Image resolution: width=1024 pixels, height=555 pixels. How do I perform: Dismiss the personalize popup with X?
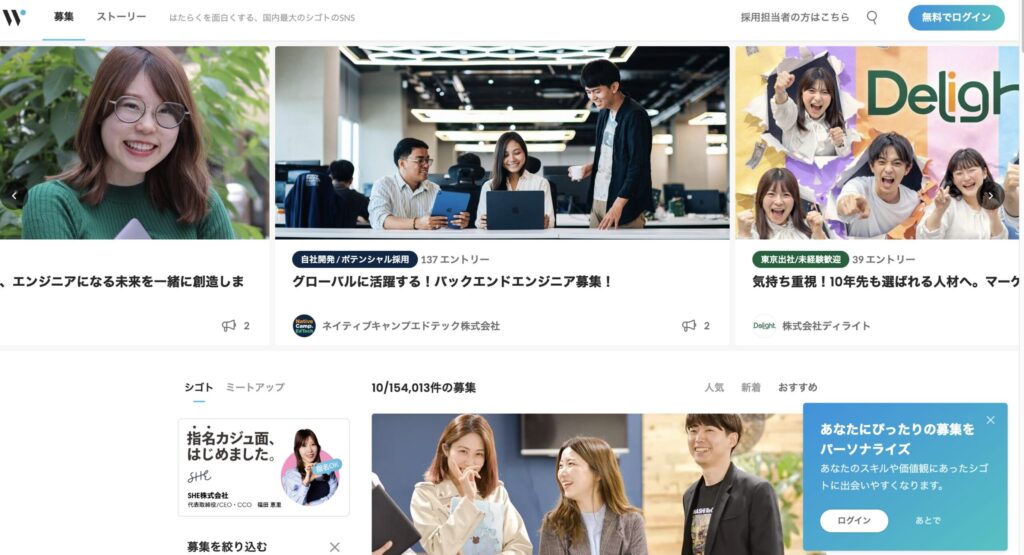pos(990,420)
